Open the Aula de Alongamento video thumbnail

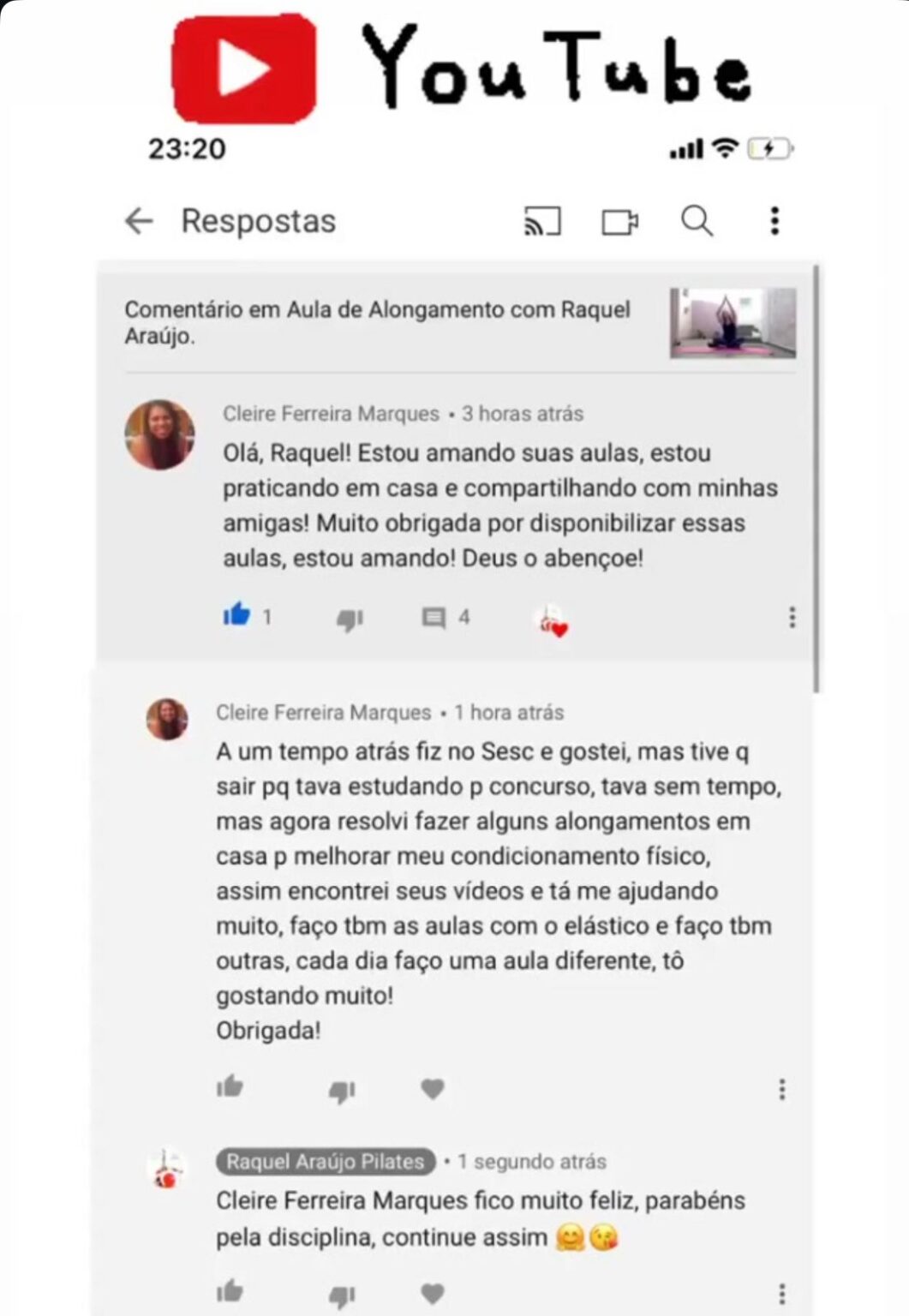tap(733, 323)
